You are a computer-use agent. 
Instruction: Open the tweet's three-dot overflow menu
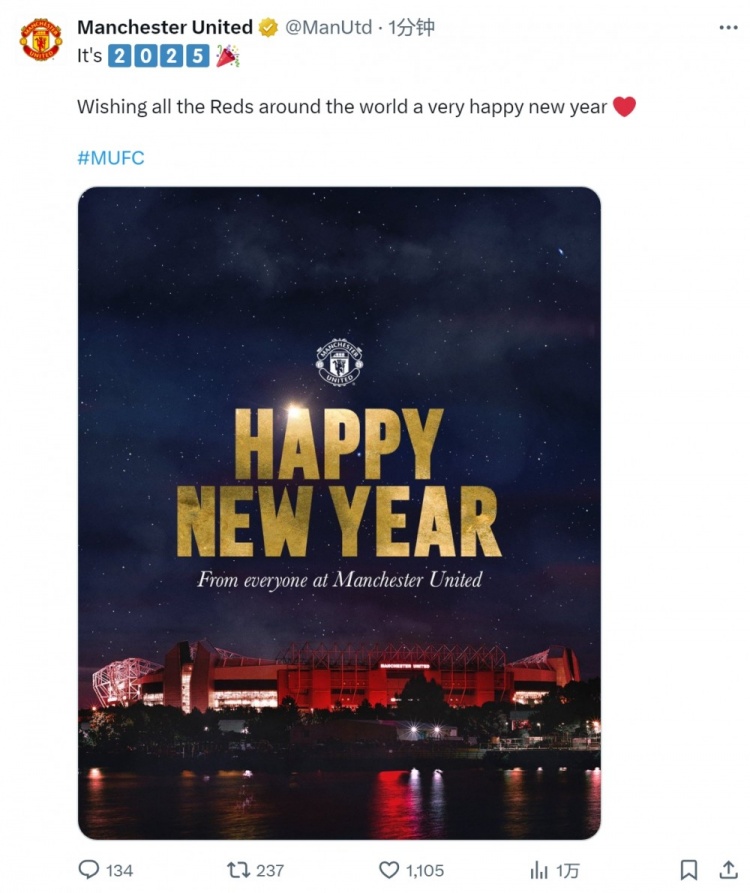(x=728, y=28)
